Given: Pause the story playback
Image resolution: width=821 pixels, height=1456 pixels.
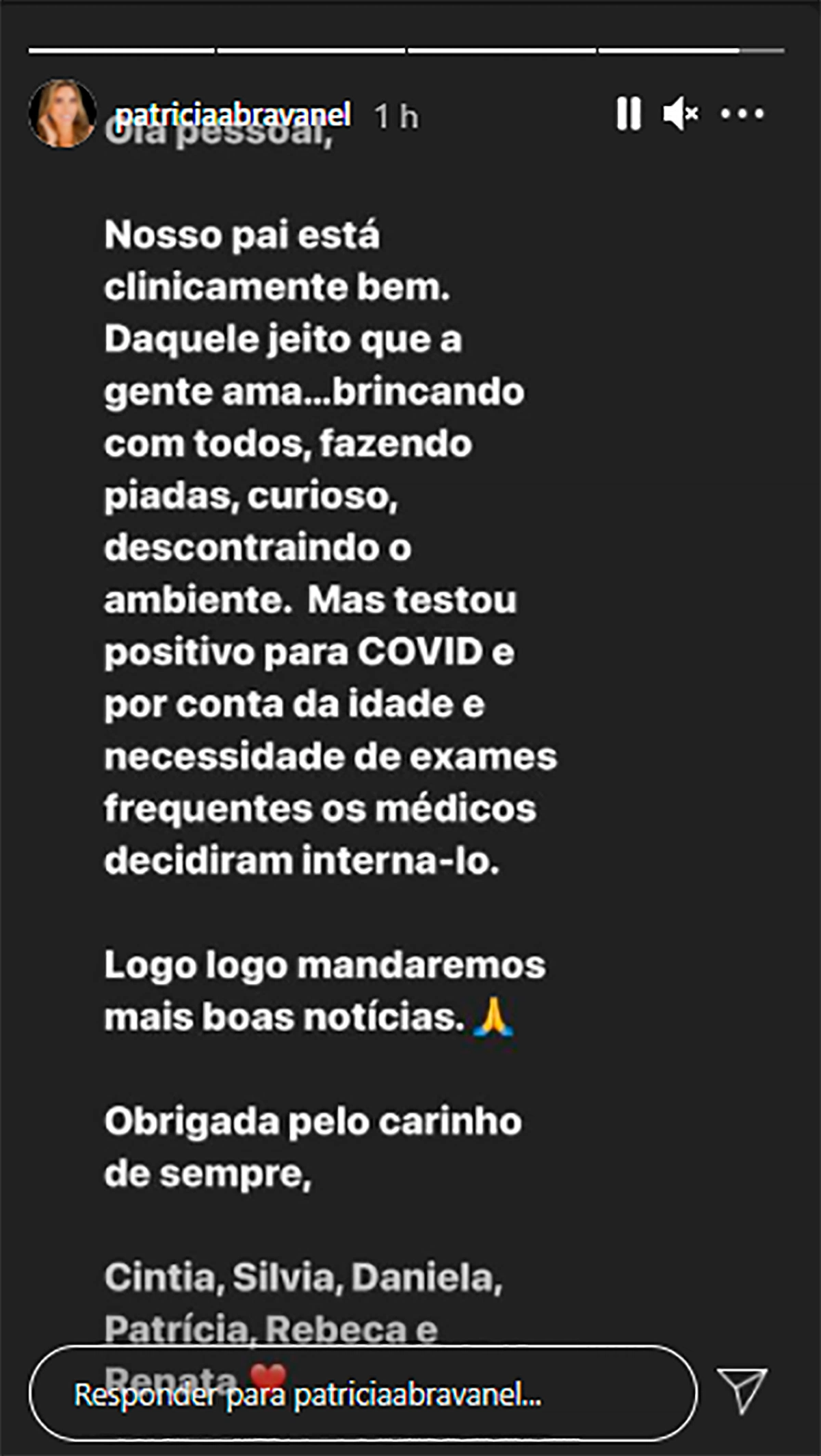Looking at the screenshot, I should [628, 114].
